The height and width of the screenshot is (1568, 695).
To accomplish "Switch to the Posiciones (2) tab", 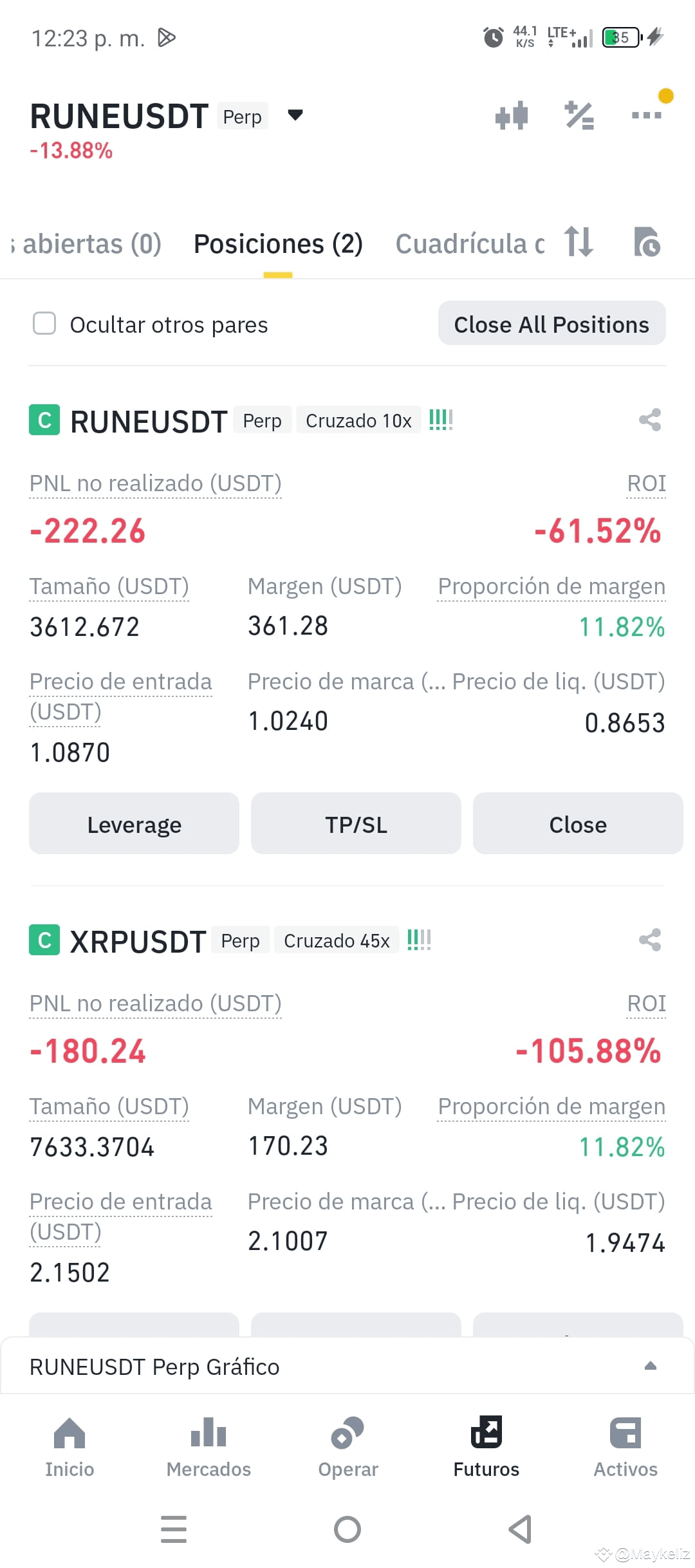I will (278, 244).
